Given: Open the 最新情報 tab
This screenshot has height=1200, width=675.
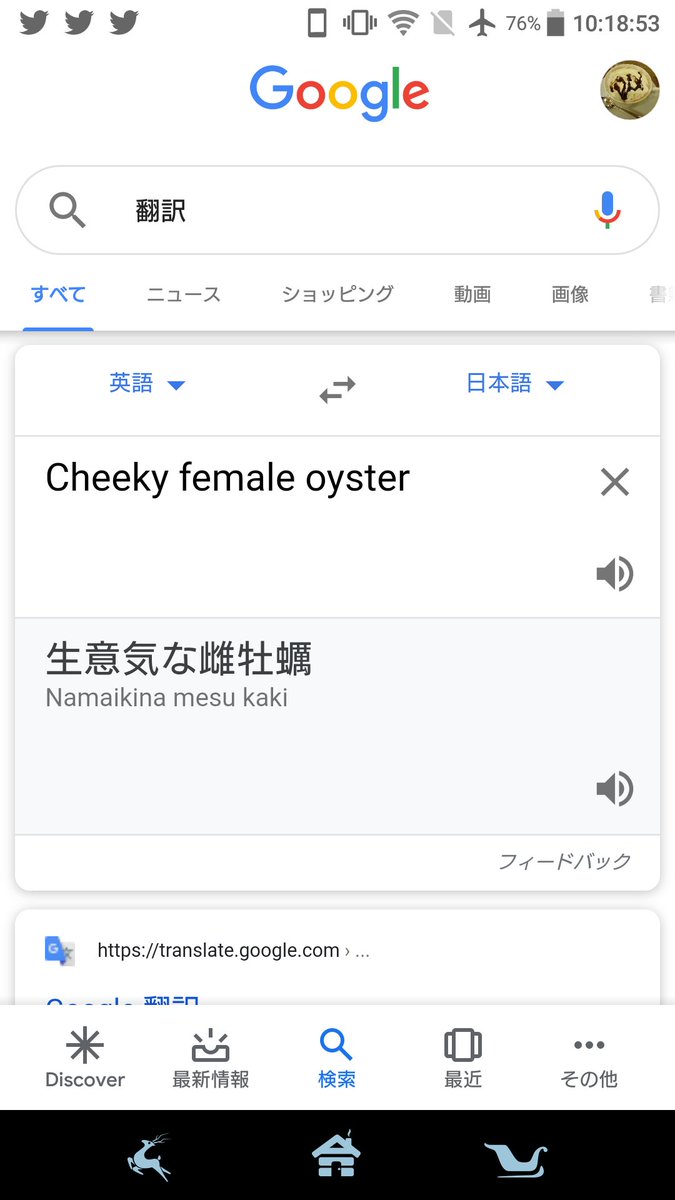Looking at the screenshot, I should tap(210, 1058).
